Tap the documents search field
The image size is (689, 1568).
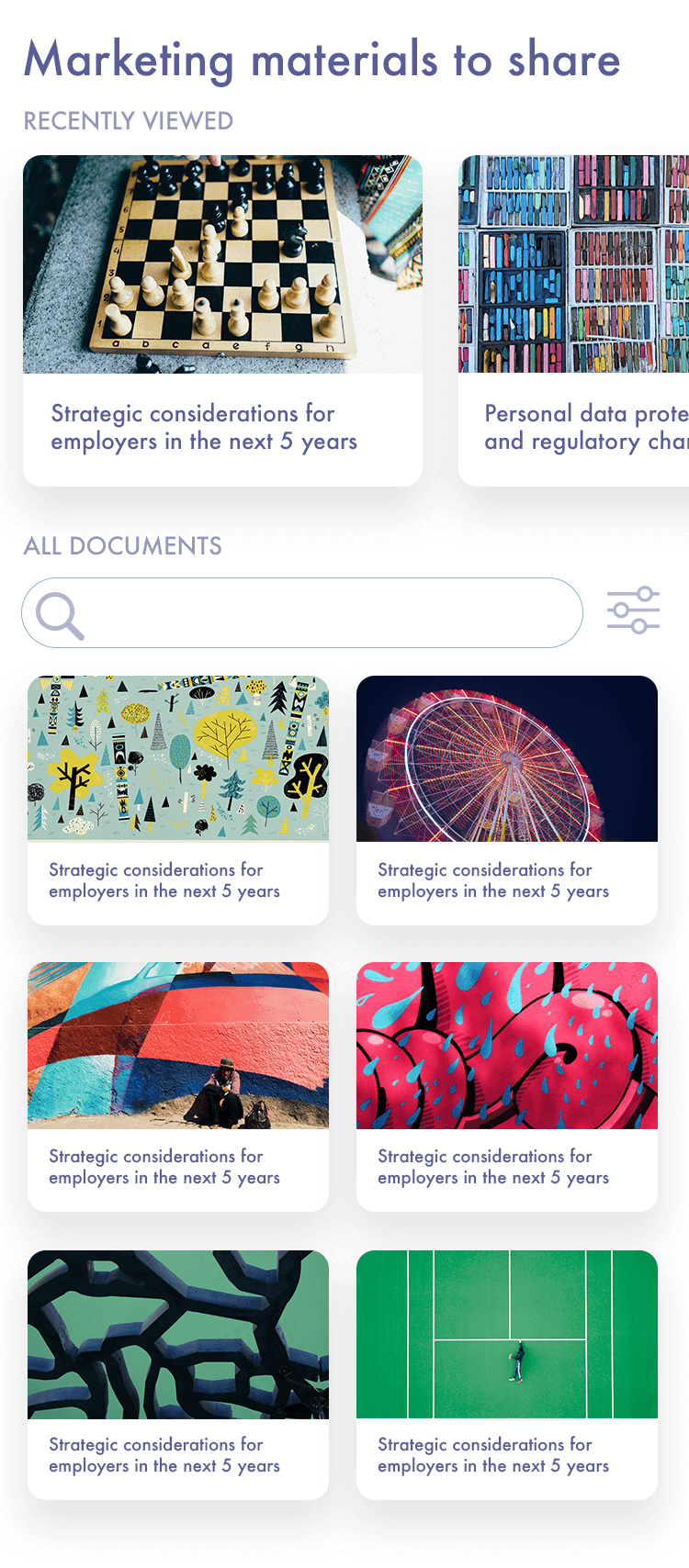point(302,612)
